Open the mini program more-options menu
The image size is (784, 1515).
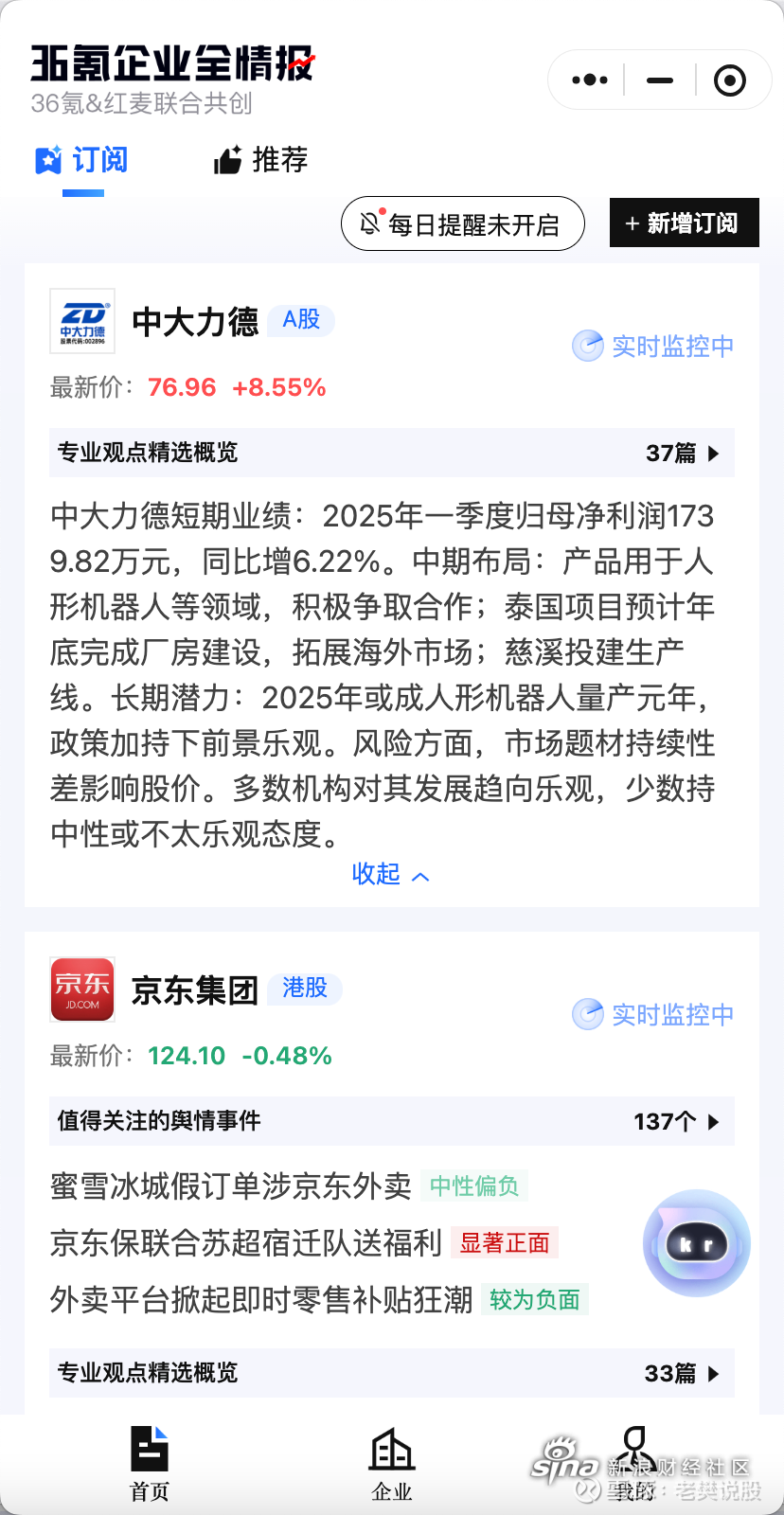pyautogui.click(x=589, y=80)
